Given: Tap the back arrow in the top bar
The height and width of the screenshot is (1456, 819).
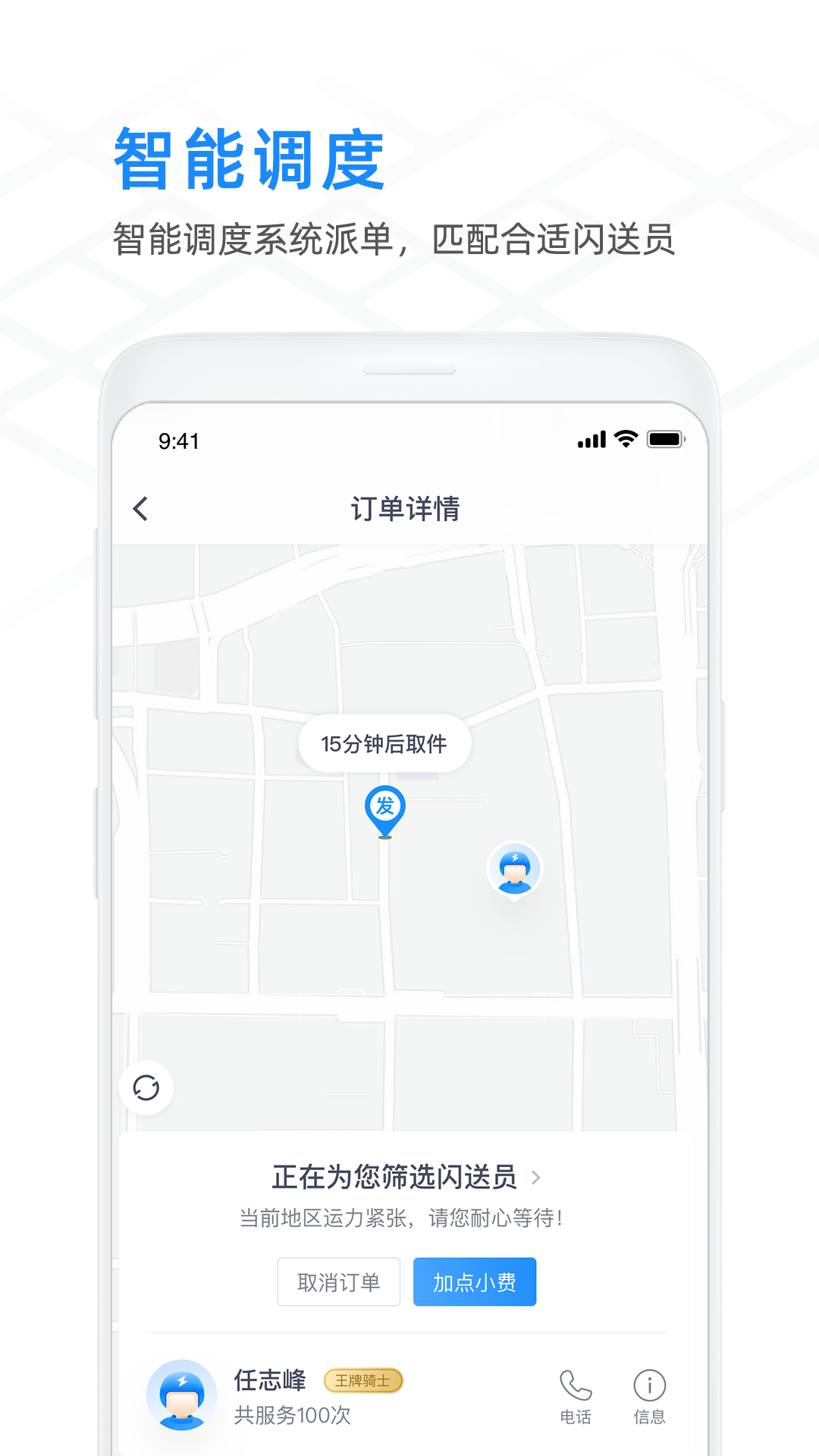Looking at the screenshot, I should tap(140, 508).
